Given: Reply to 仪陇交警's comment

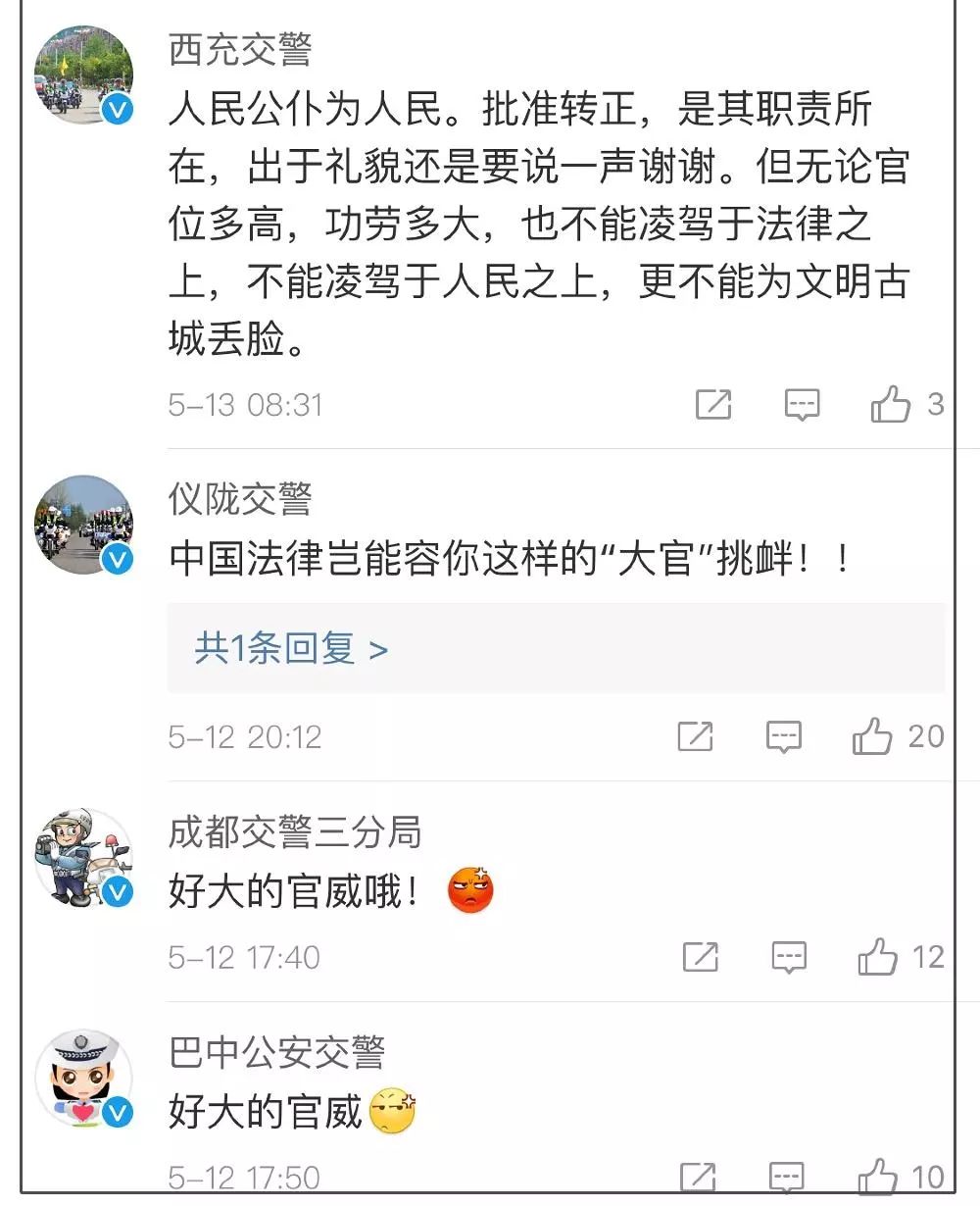Looking at the screenshot, I should click(783, 736).
